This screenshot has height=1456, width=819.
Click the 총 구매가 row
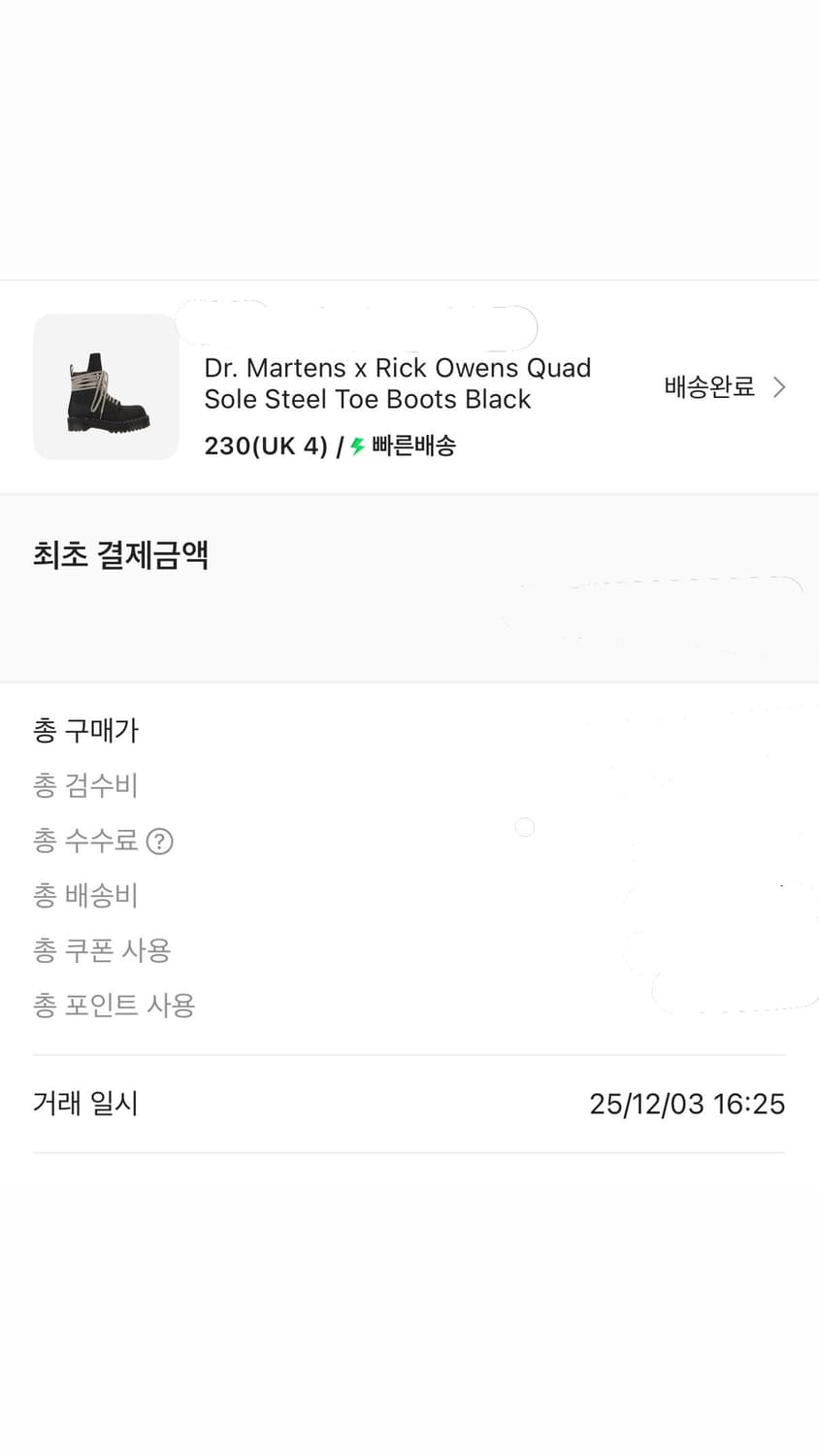click(85, 730)
